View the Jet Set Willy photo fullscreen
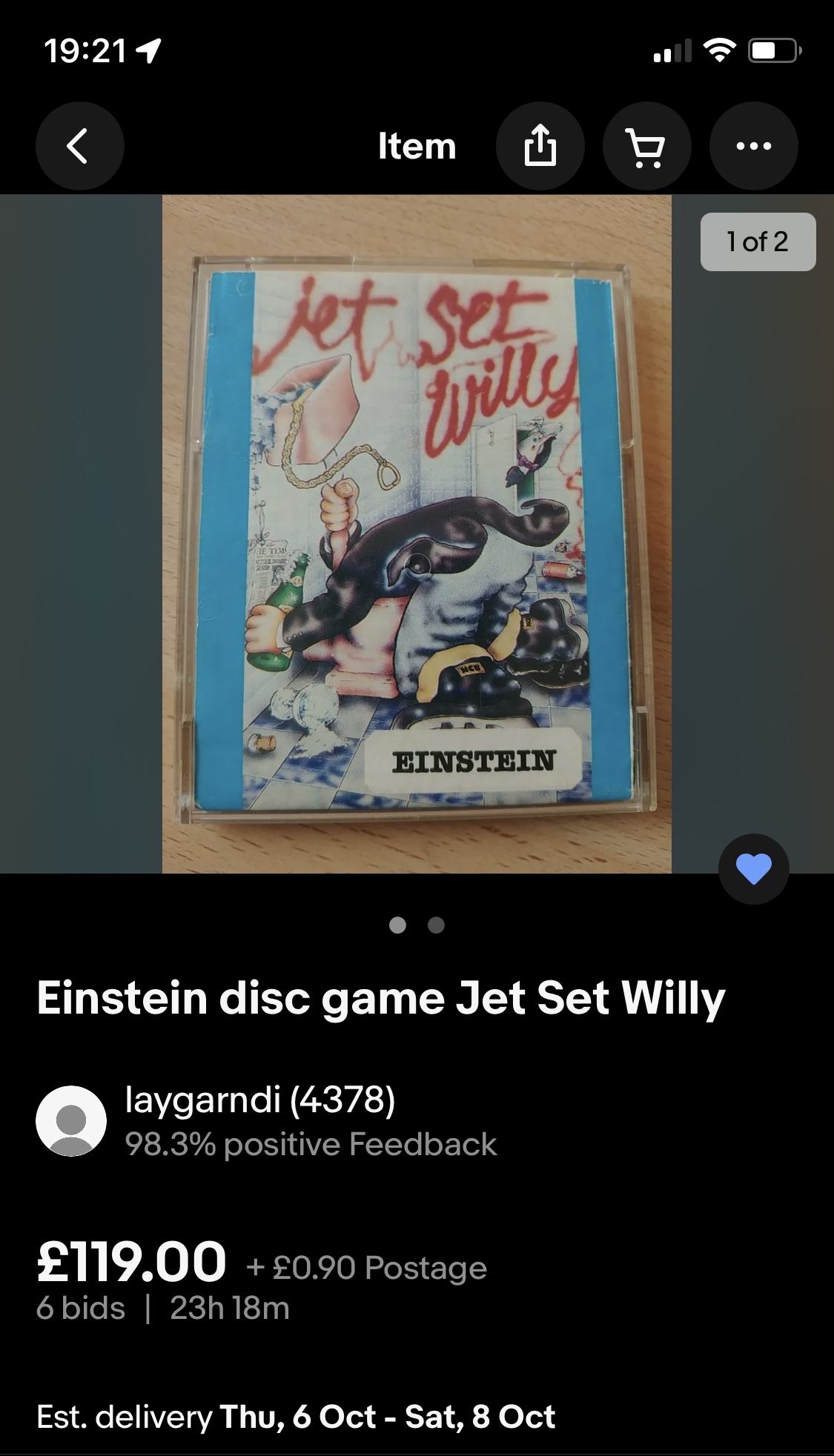The height and width of the screenshot is (1456, 834). 417,533
